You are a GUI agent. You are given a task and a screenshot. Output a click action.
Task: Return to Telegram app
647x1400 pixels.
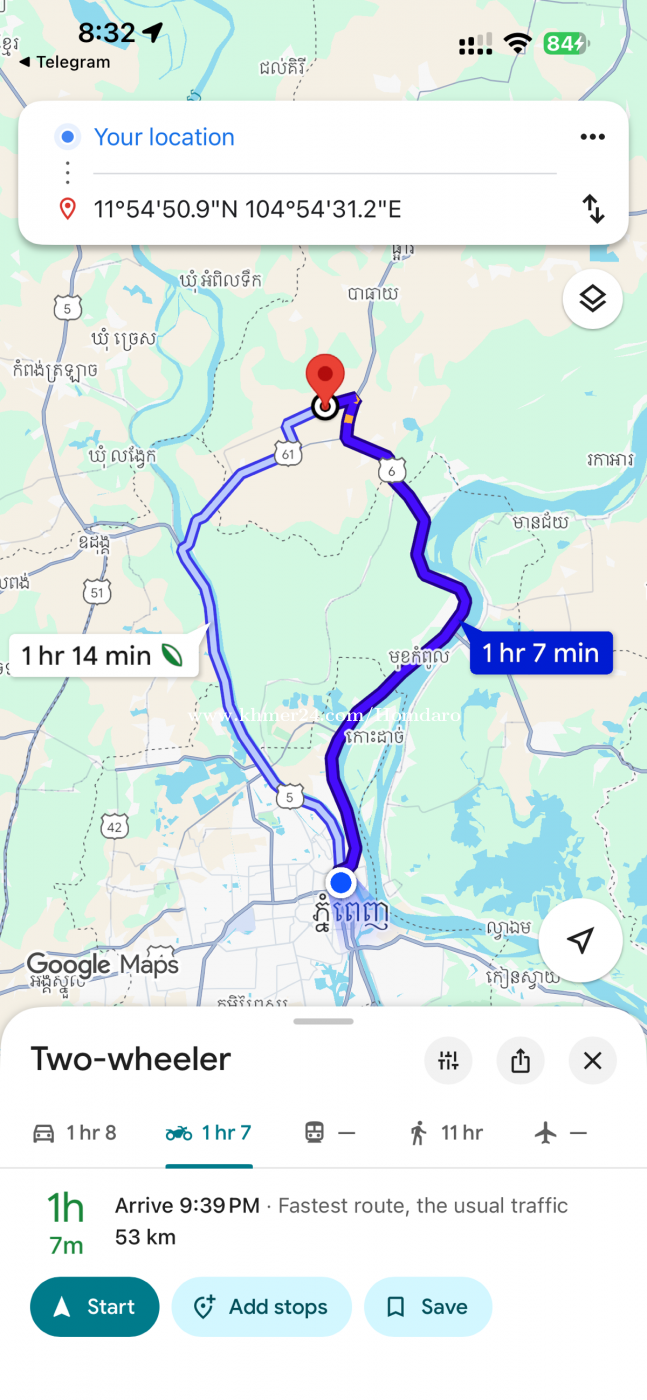tap(64, 62)
